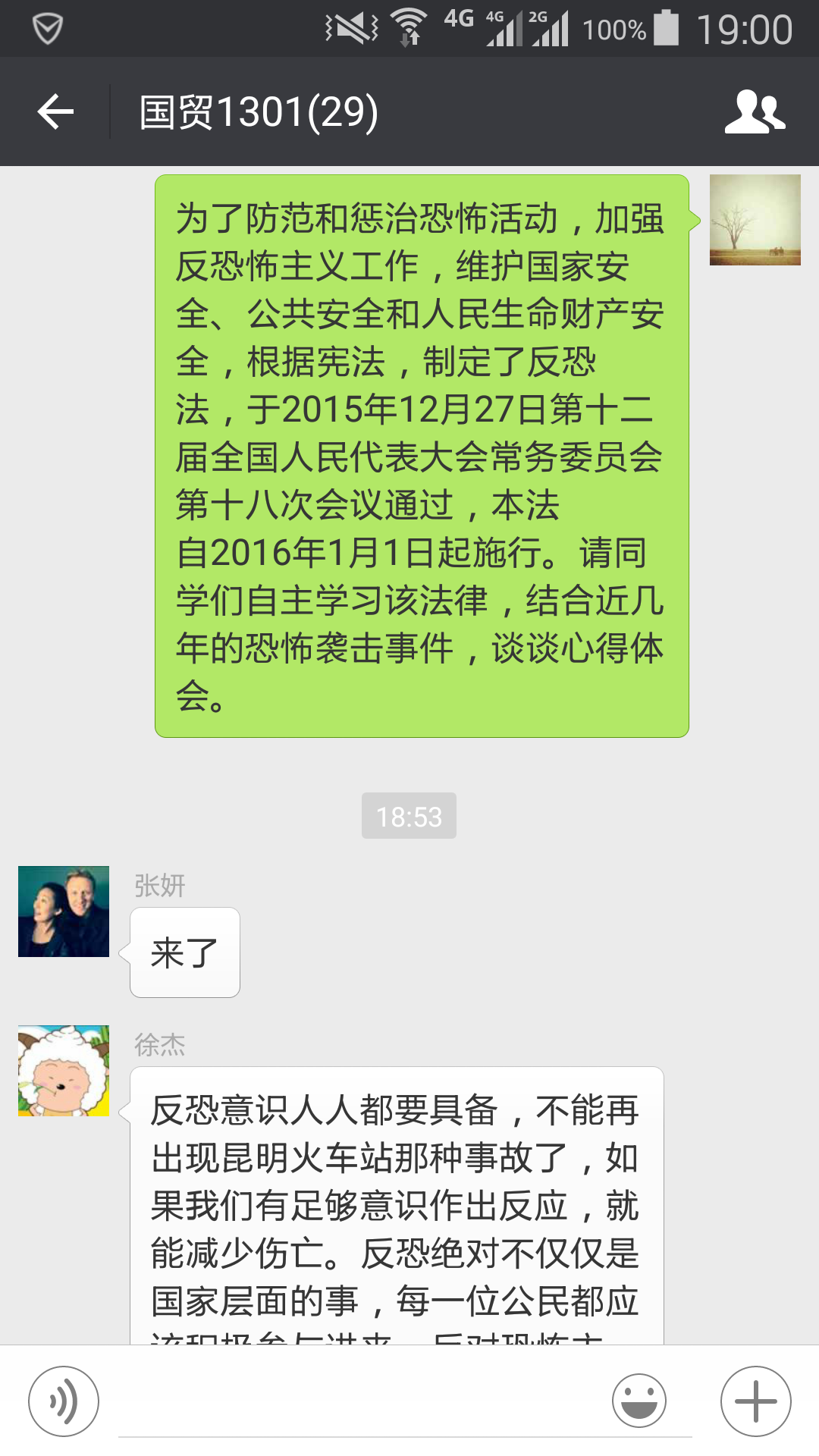Switch to voice message input
This screenshot has width=819, height=1456.
coord(64,1401)
